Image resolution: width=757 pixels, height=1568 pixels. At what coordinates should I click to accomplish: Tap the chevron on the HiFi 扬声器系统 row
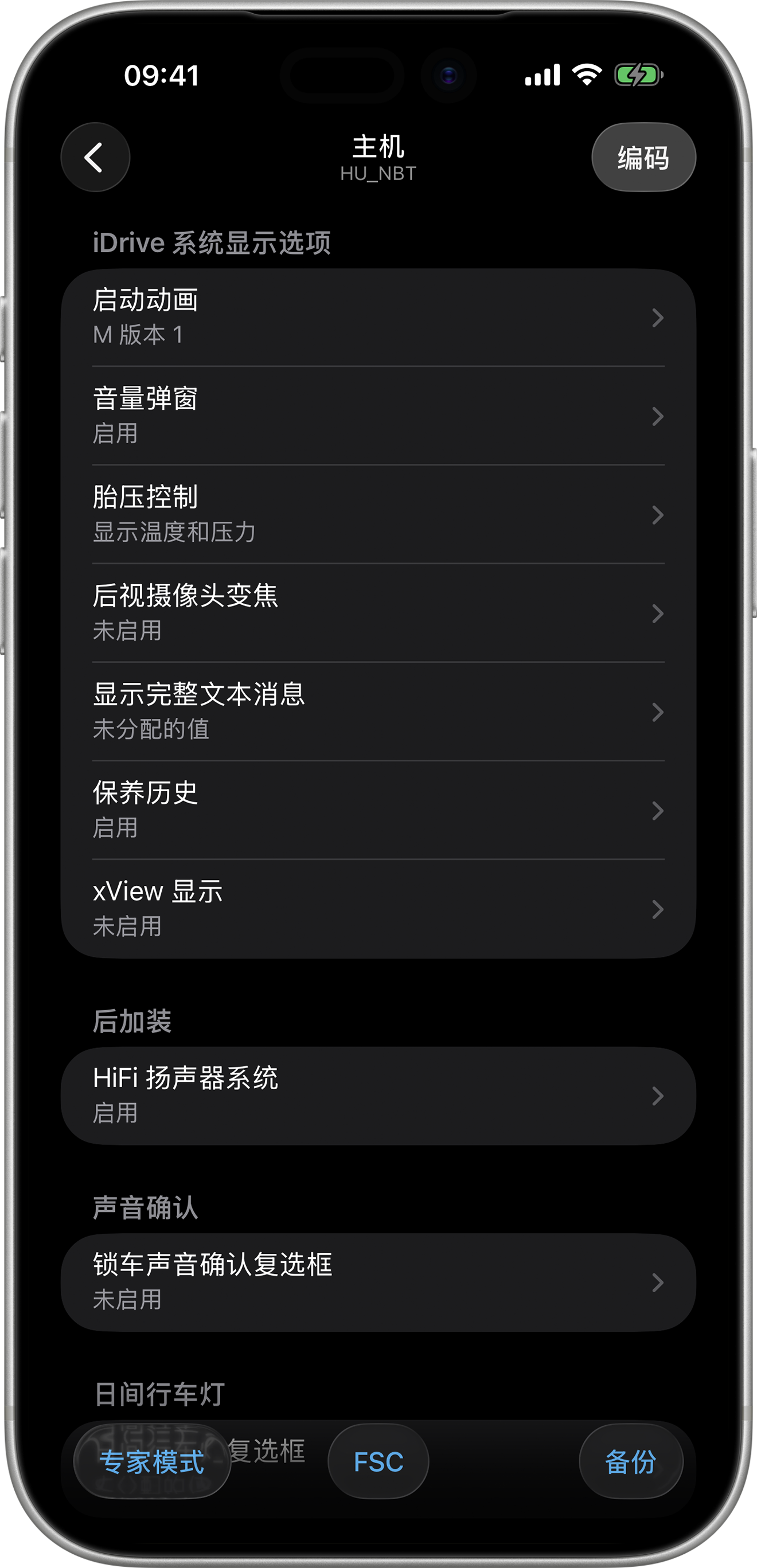(658, 1096)
